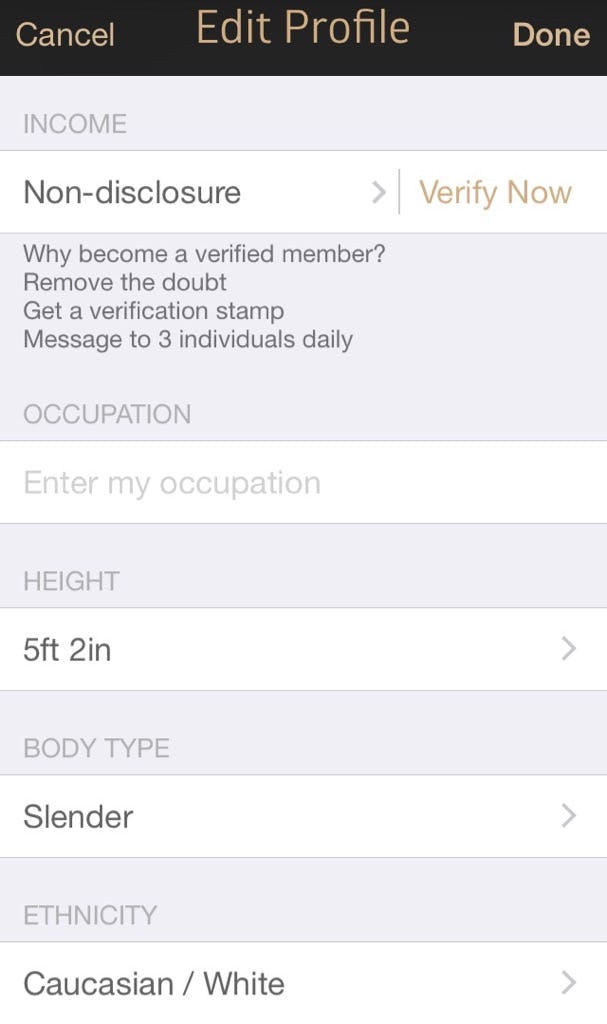
Task: Tap Done to save profile
Action: point(551,35)
